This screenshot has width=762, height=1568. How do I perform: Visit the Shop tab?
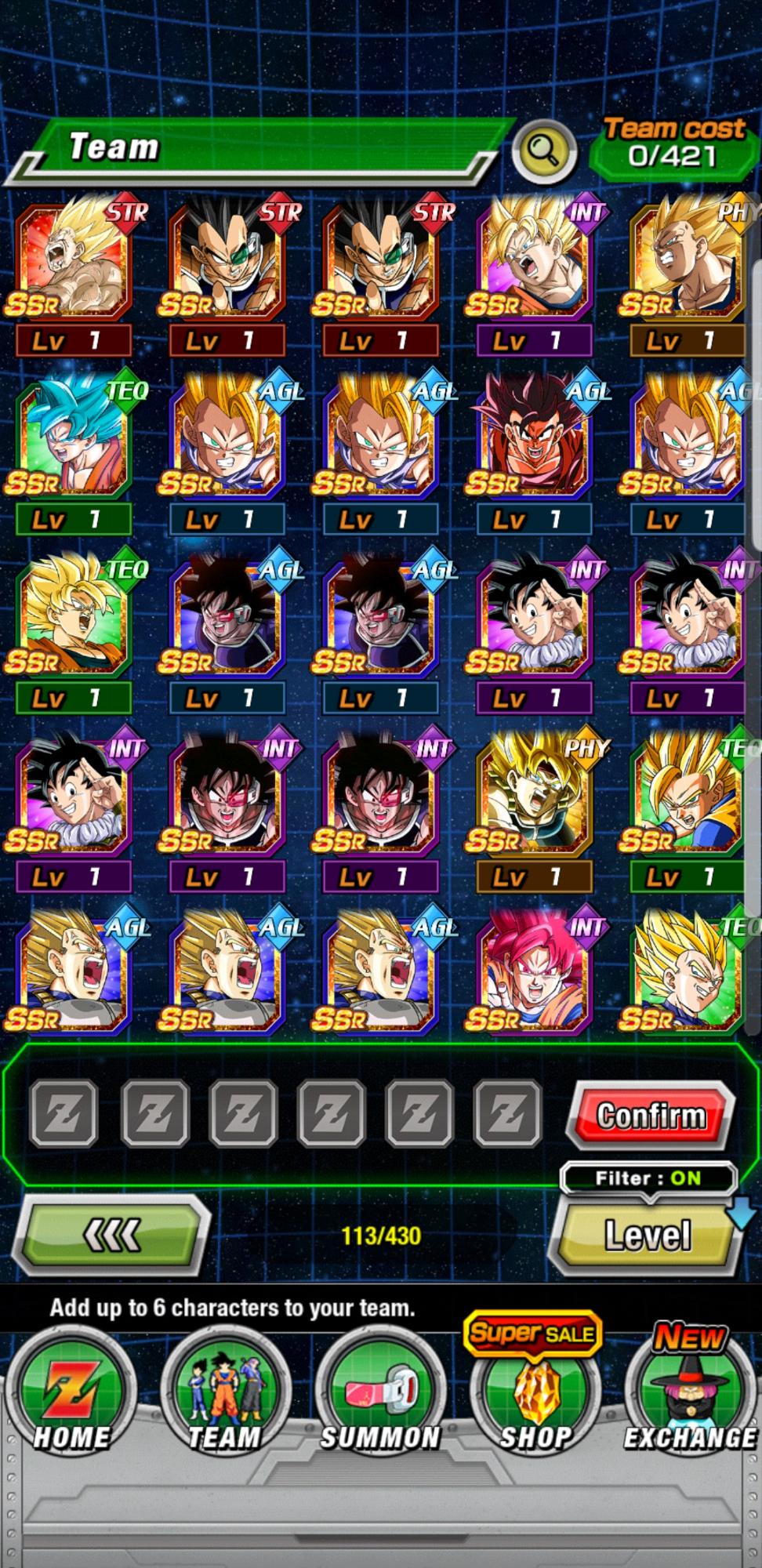pyautogui.click(x=535, y=1396)
